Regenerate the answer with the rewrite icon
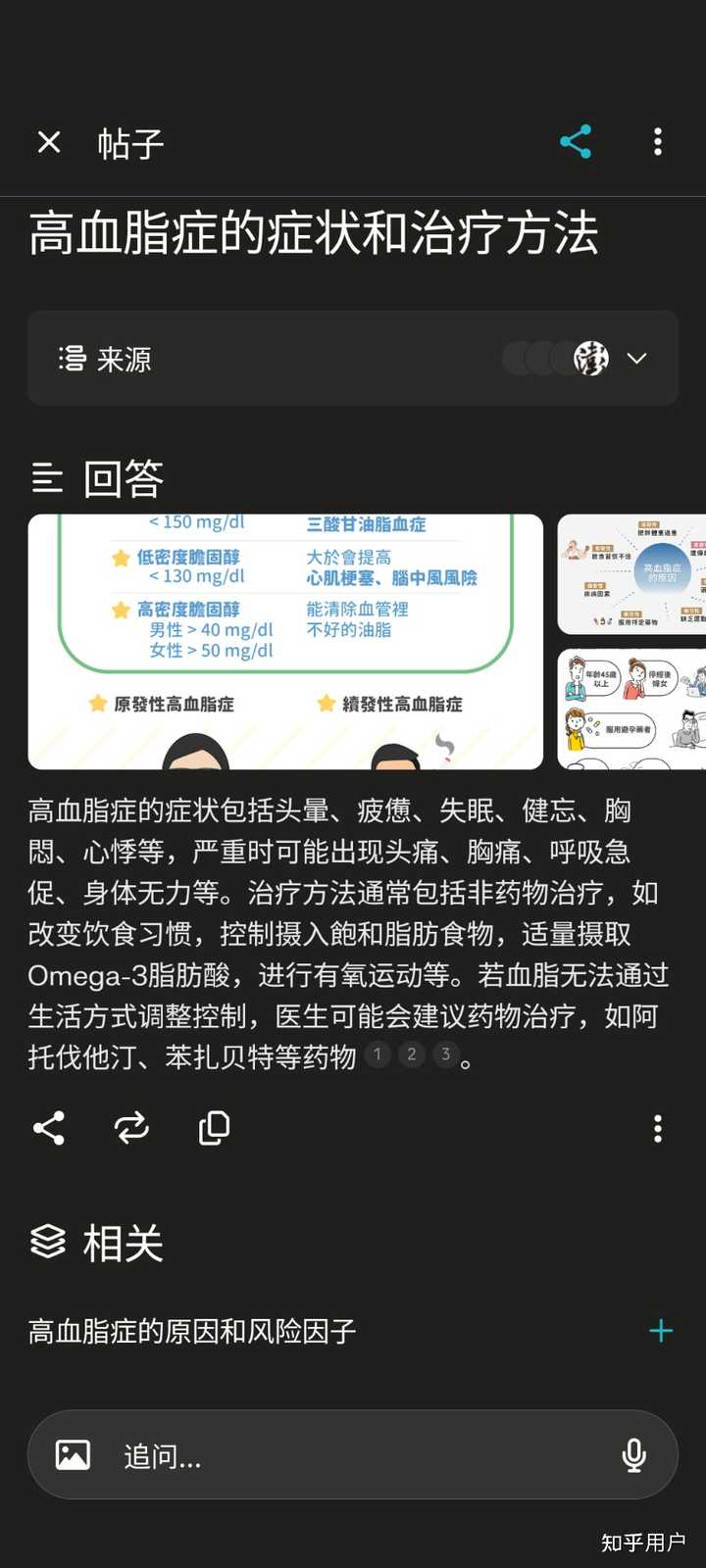This screenshot has width=706, height=1568. pyautogui.click(x=131, y=1128)
